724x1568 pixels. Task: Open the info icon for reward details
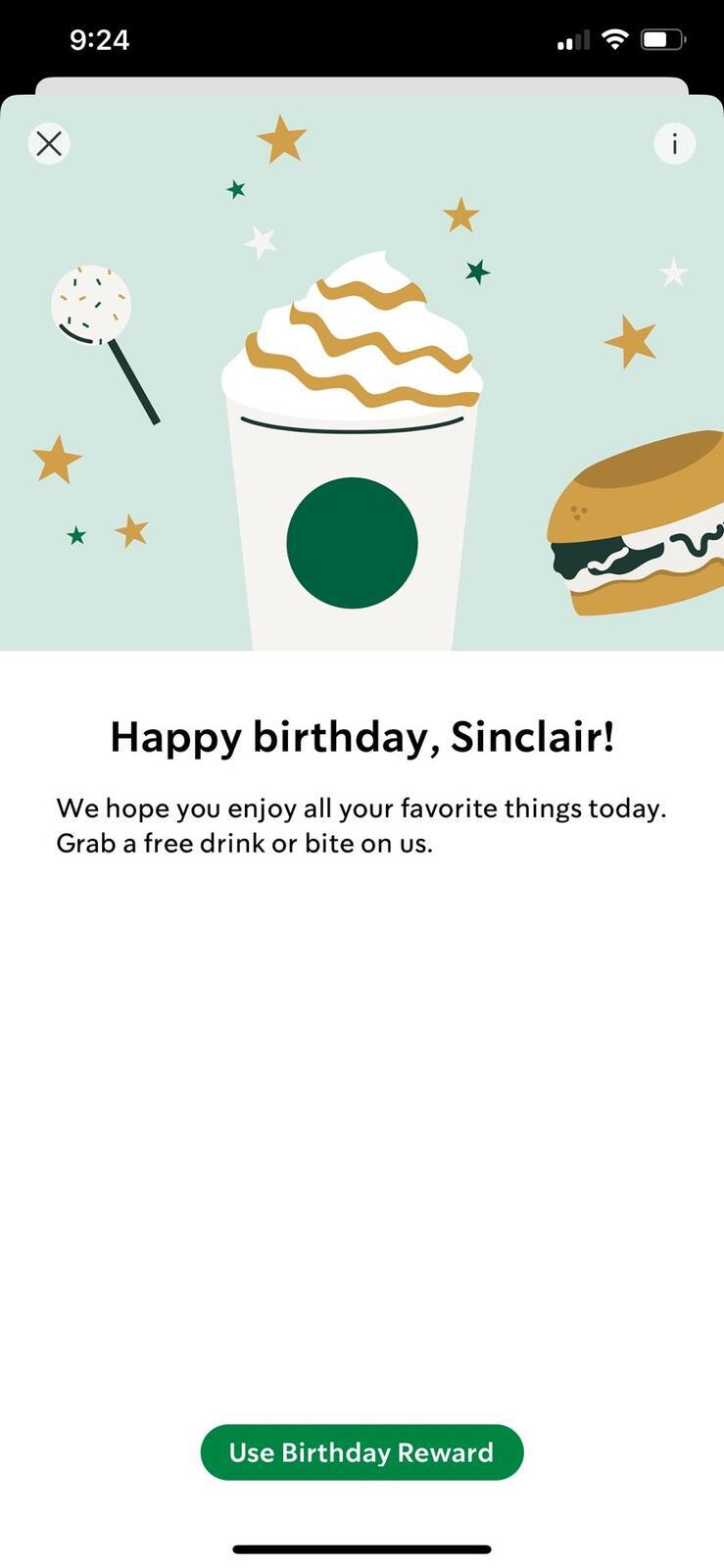(x=674, y=144)
